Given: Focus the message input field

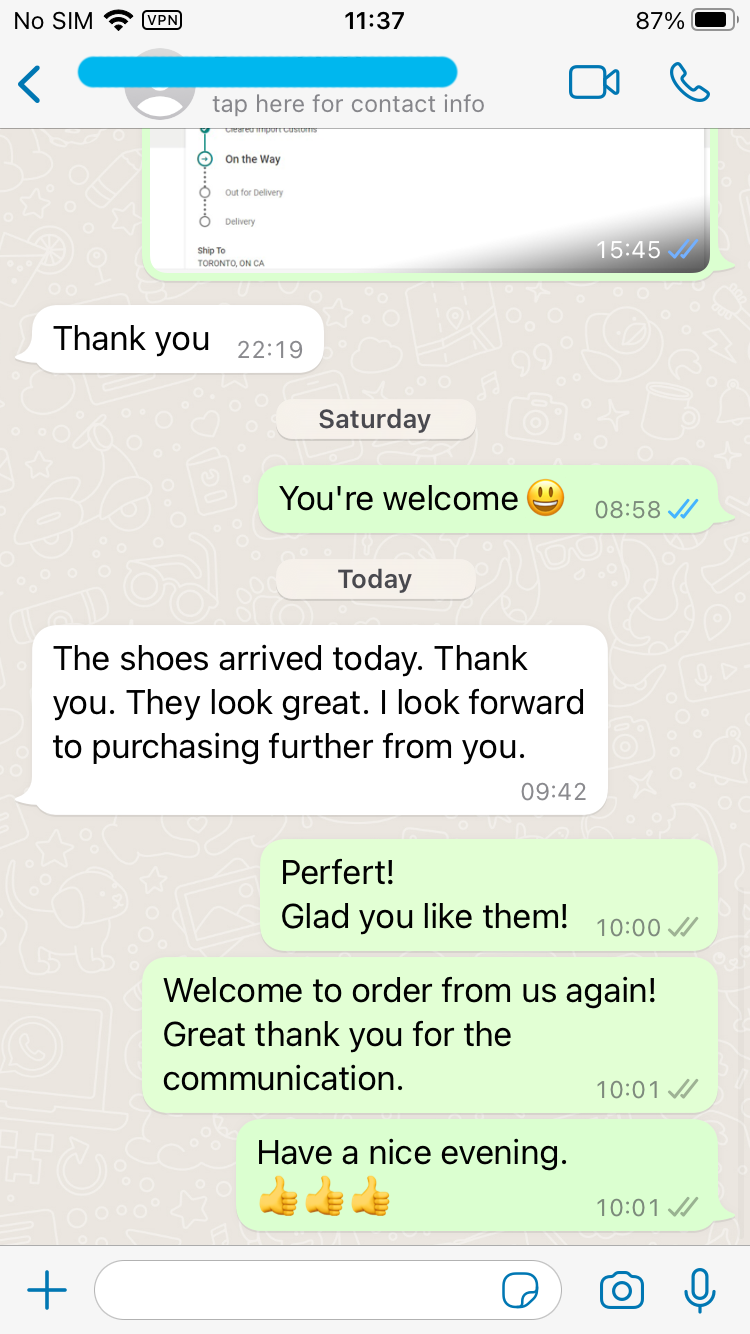Looking at the screenshot, I should [300, 1291].
